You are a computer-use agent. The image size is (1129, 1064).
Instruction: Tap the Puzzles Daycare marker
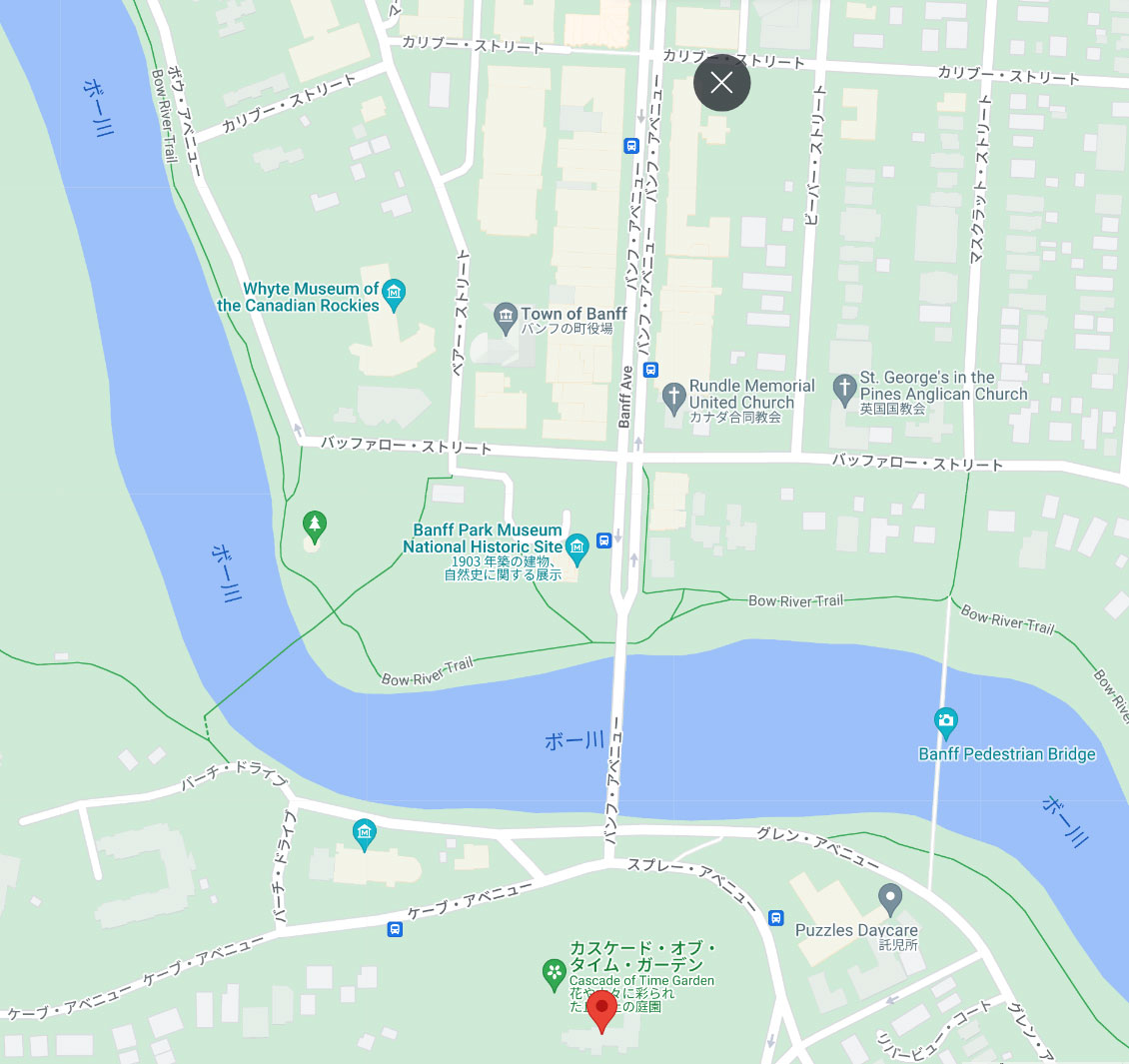(889, 896)
